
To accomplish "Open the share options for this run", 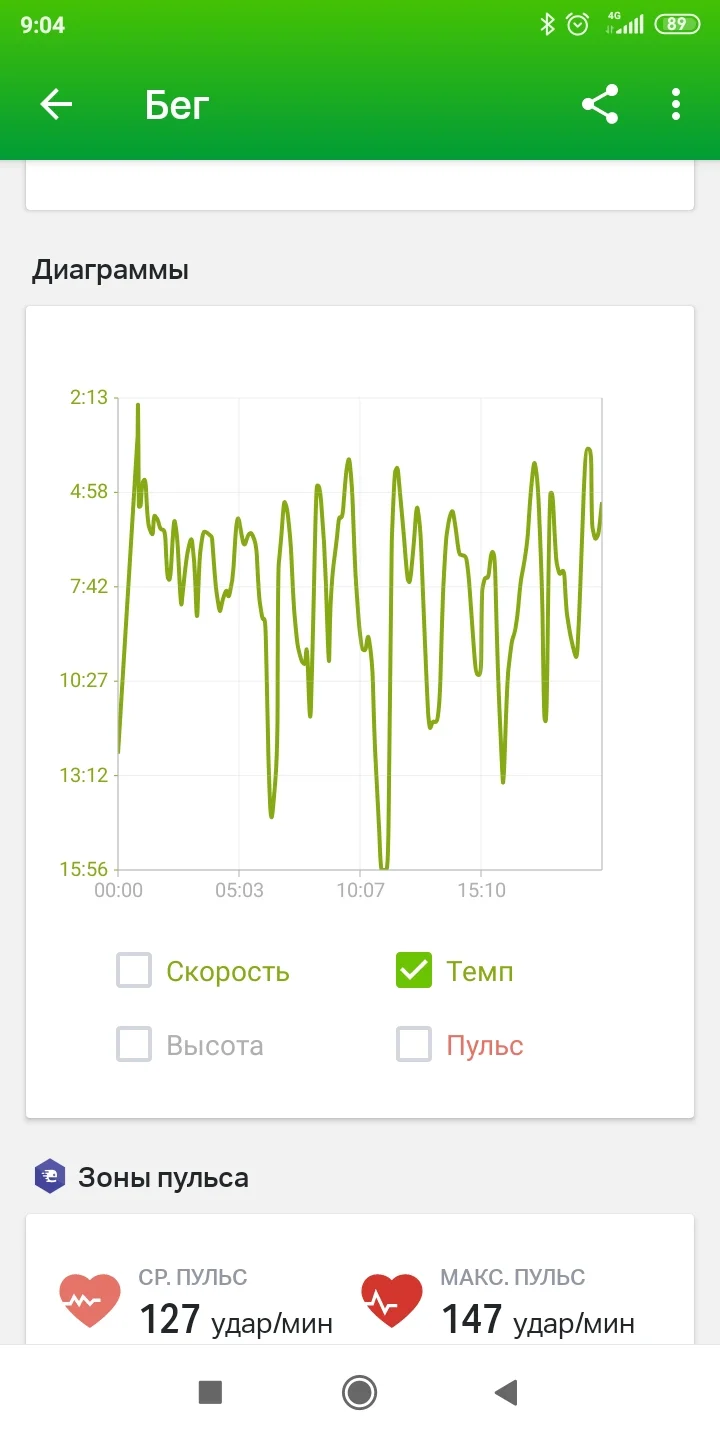I will 600,104.
